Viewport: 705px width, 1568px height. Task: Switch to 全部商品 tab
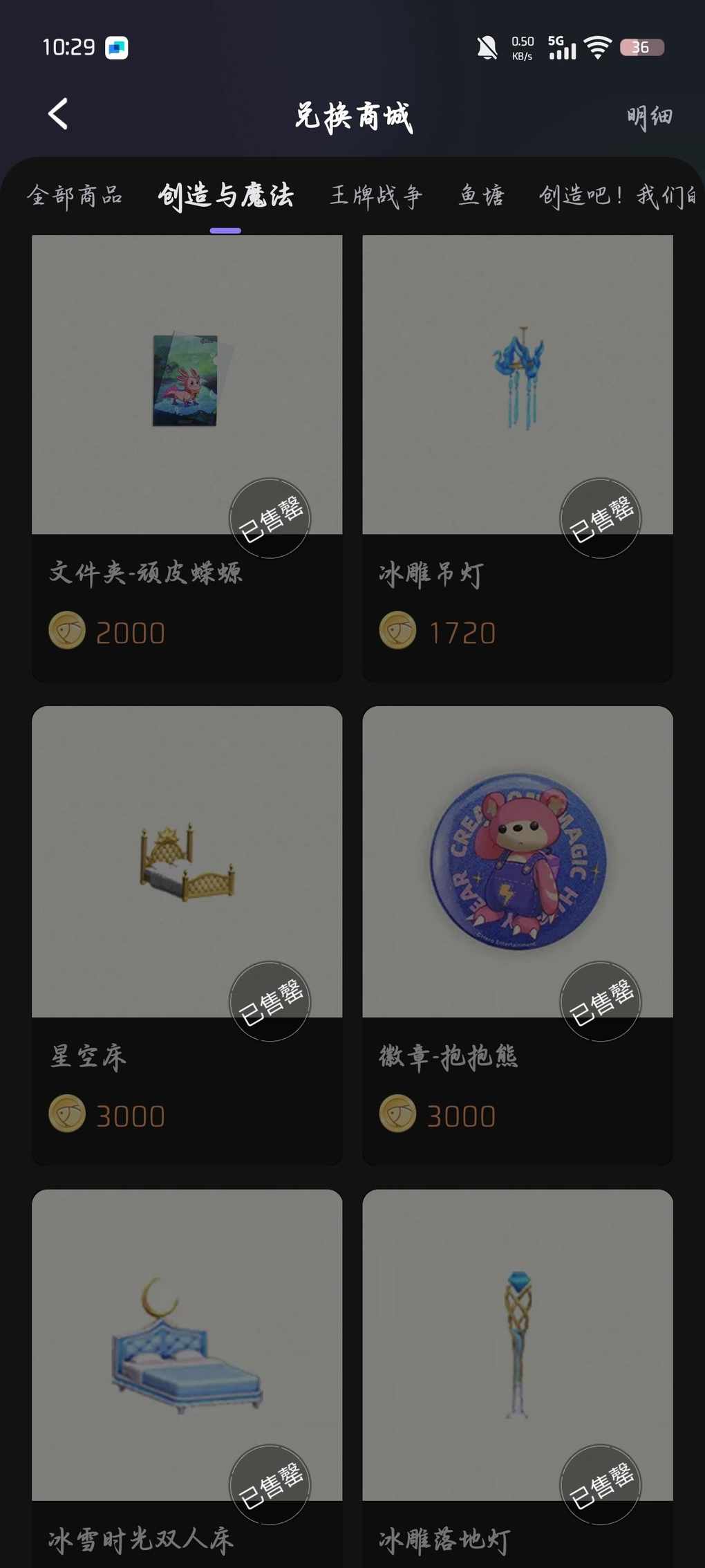75,196
